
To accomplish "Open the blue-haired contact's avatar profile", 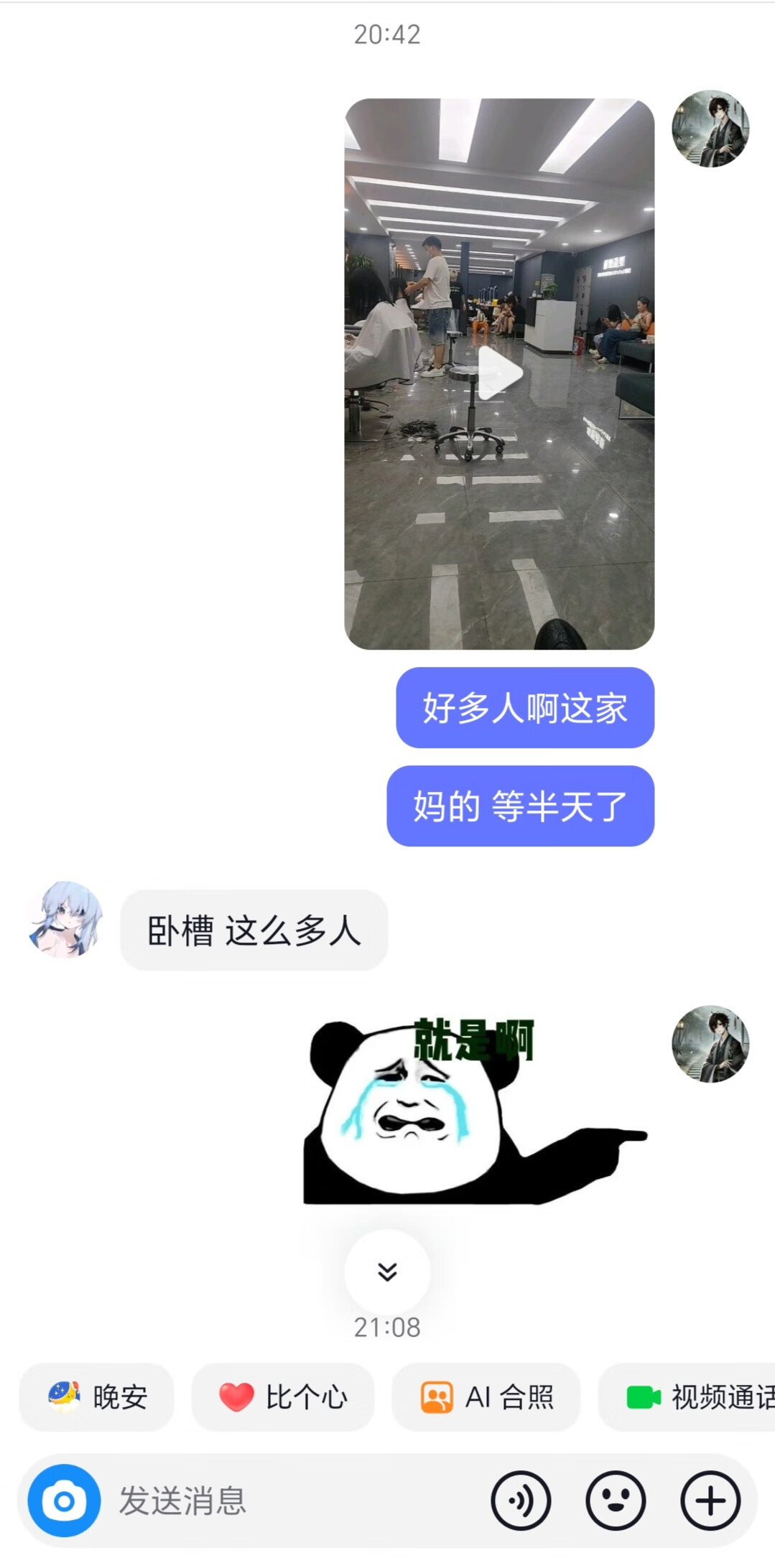I will tap(65, 920).
